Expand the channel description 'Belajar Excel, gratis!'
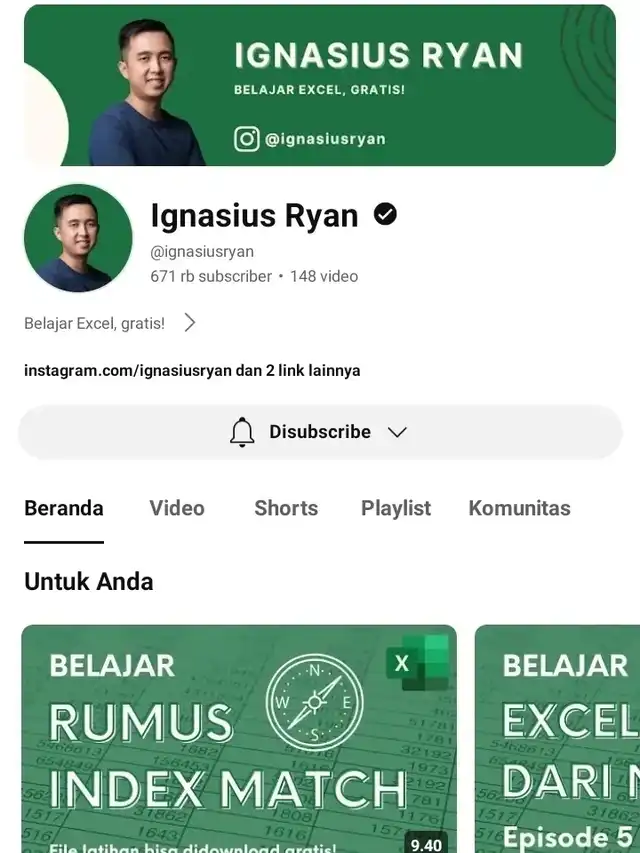 coord(189,323)
